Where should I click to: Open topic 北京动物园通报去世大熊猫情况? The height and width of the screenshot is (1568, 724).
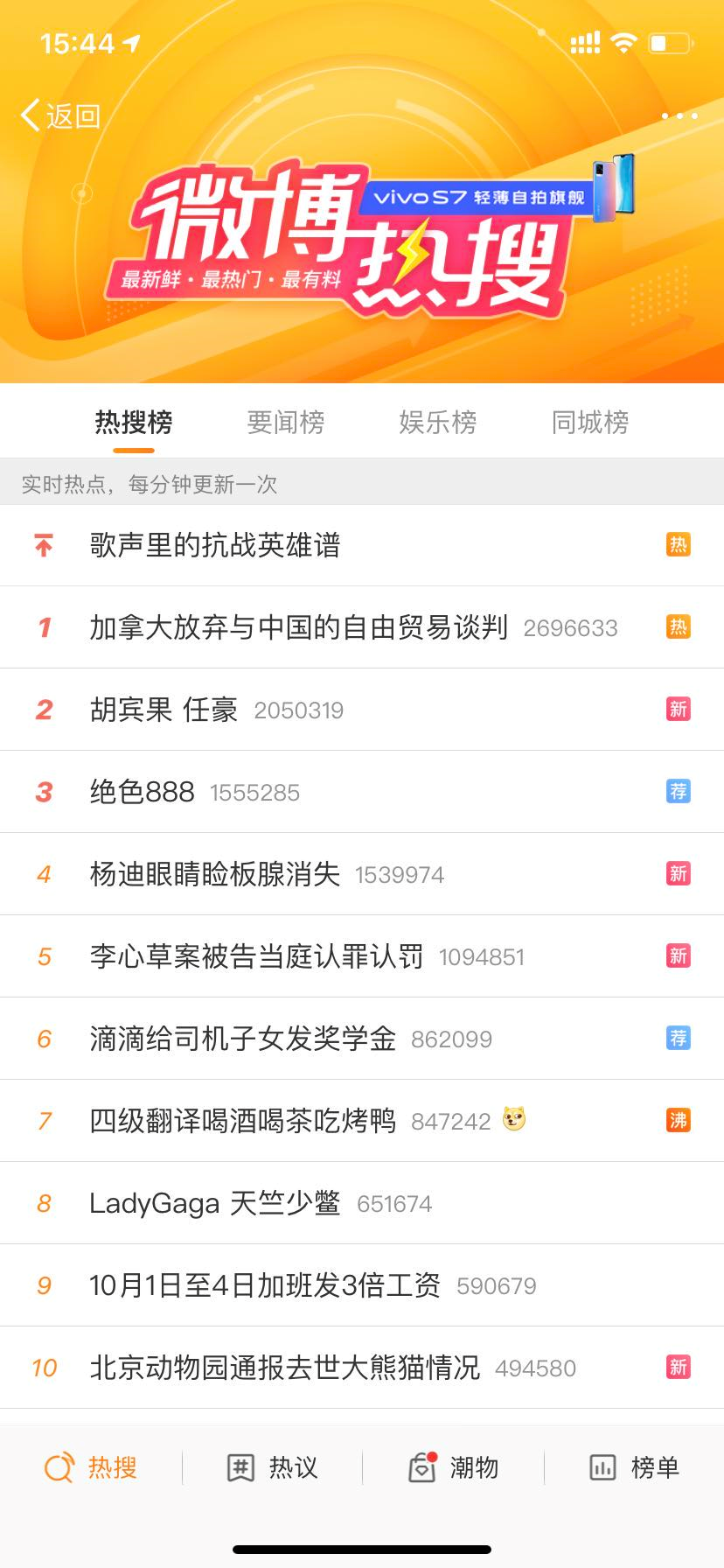[x=284, y=1368]
